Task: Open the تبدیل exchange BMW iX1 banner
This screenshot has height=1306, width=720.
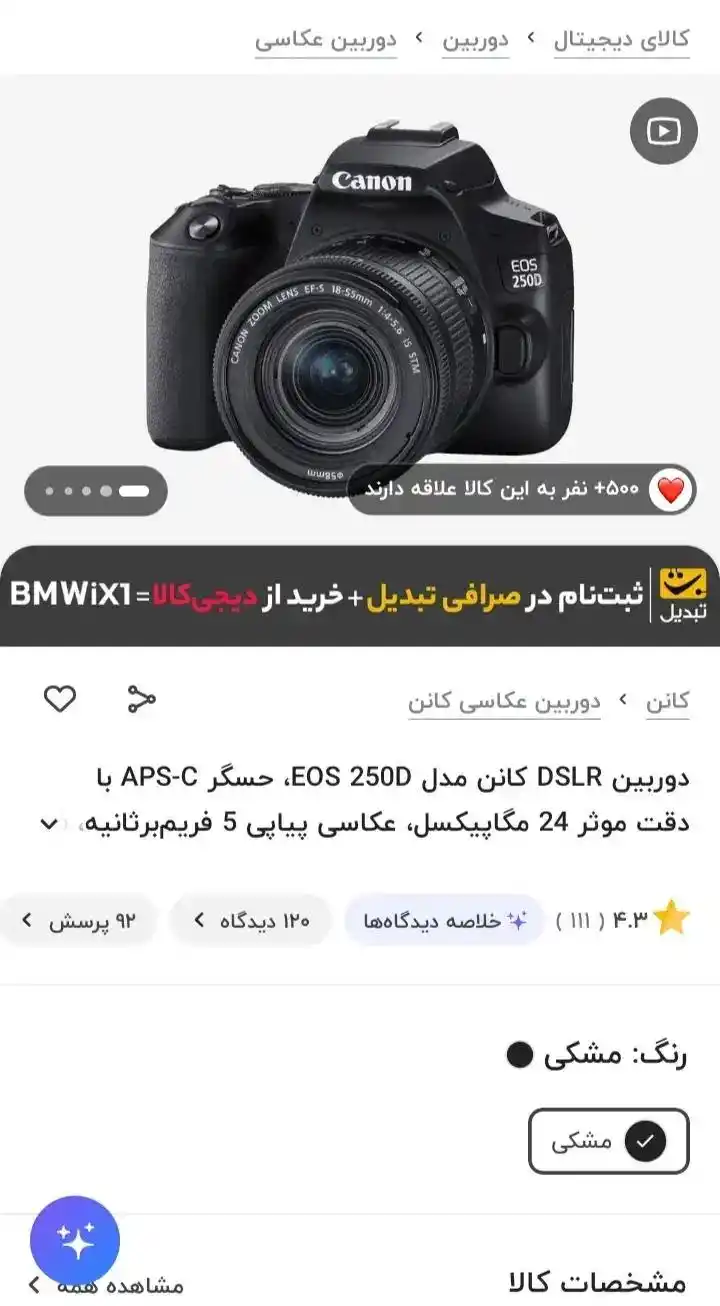Action: (360, 596)
